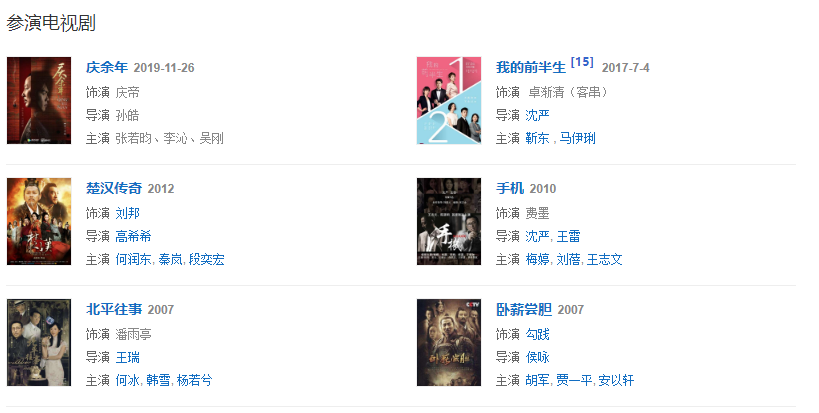The width and height of the screenshot is (819, 413).
Task: Select 段奕宏 in the 楚汉传奇 cast
Action: [205, 260]
